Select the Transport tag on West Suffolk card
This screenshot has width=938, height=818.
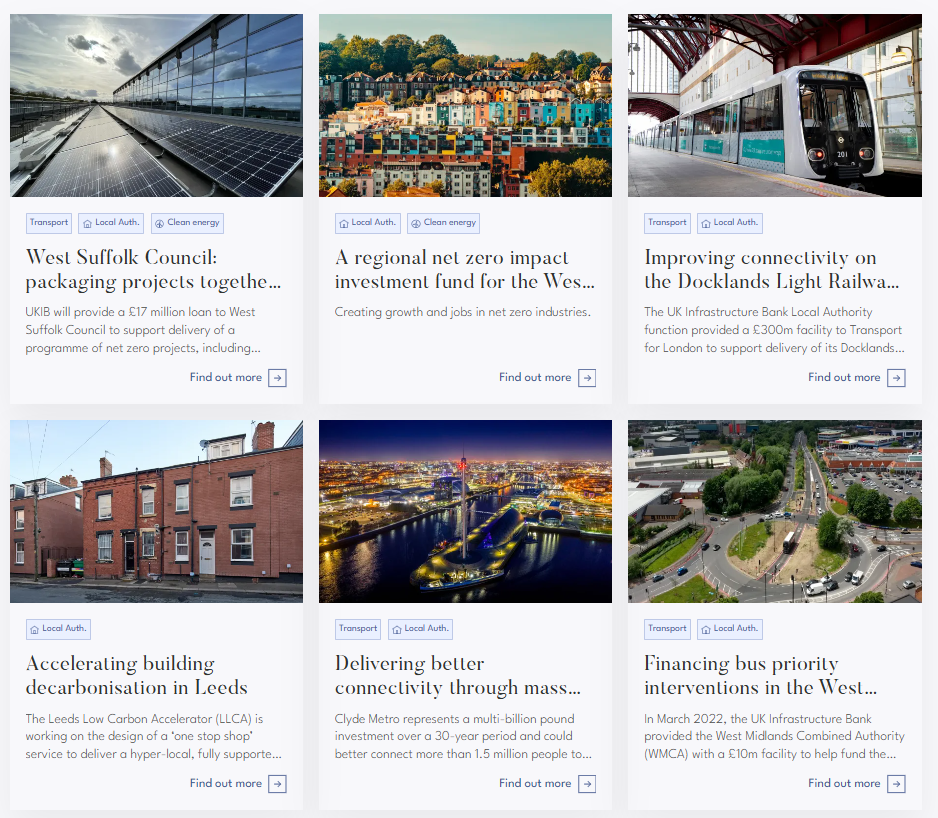click(x=49, y=223)
